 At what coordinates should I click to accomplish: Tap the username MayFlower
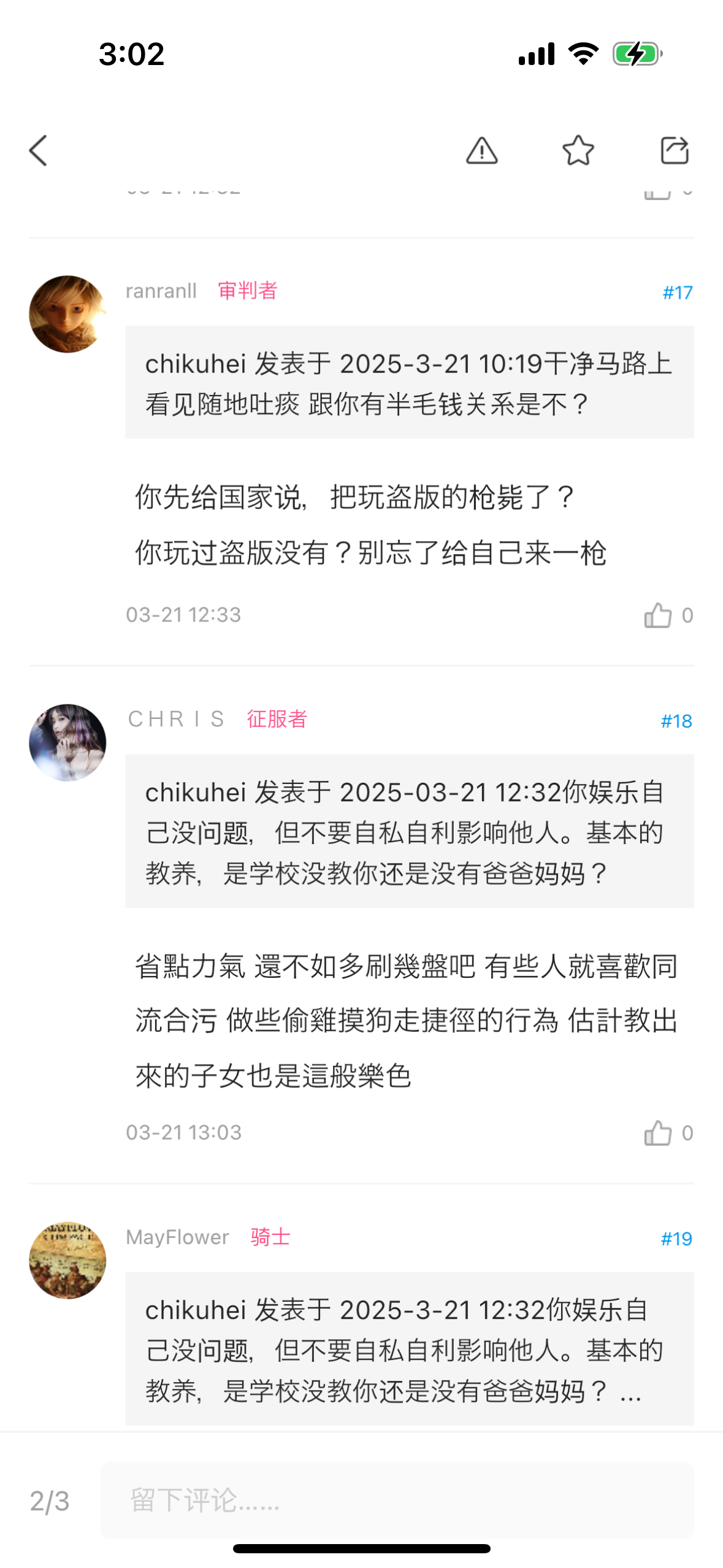click(x=177, y=1237)
